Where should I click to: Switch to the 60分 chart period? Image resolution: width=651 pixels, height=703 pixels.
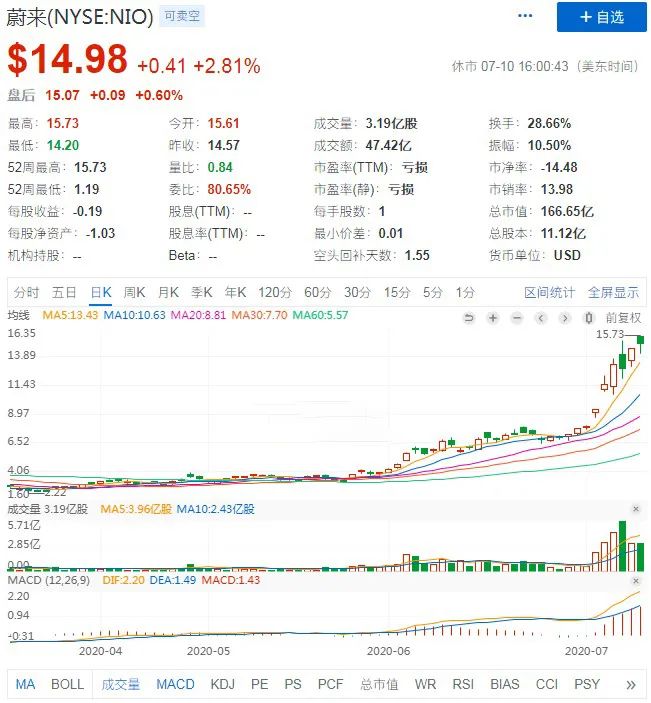[x=317, y=292]
